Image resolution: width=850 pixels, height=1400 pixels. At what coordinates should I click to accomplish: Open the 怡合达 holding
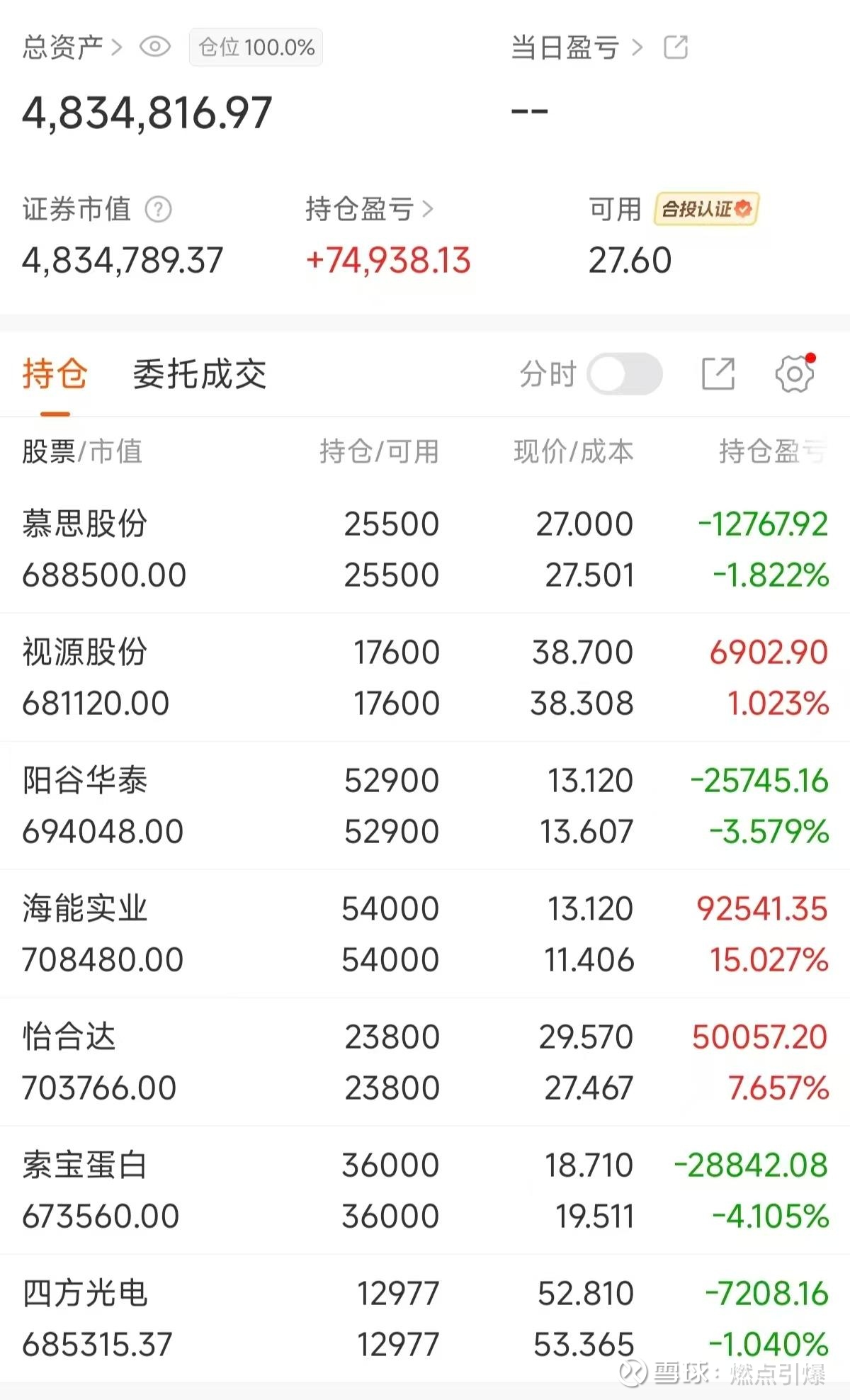click(x=425, y=1062)
